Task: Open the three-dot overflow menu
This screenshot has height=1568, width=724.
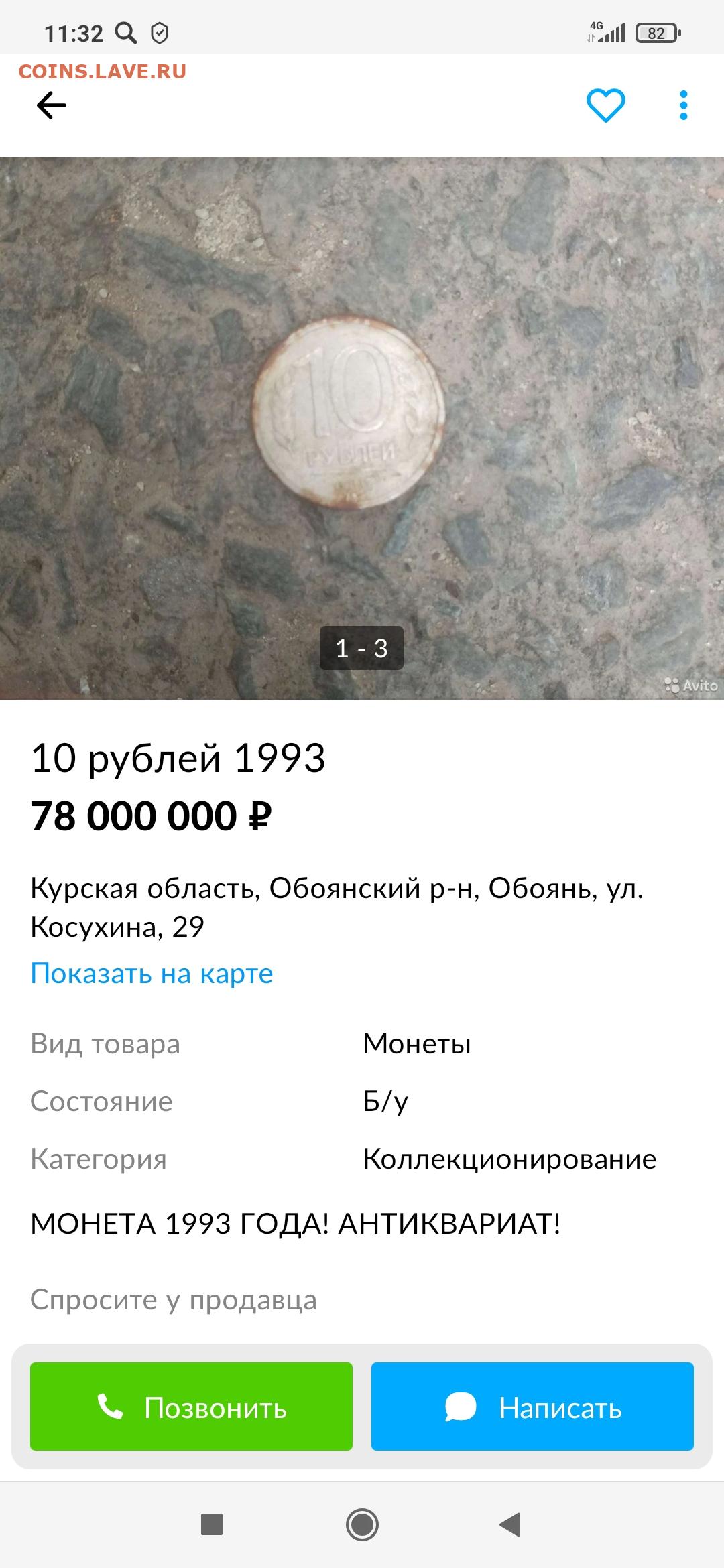Action: coord(683,105)
